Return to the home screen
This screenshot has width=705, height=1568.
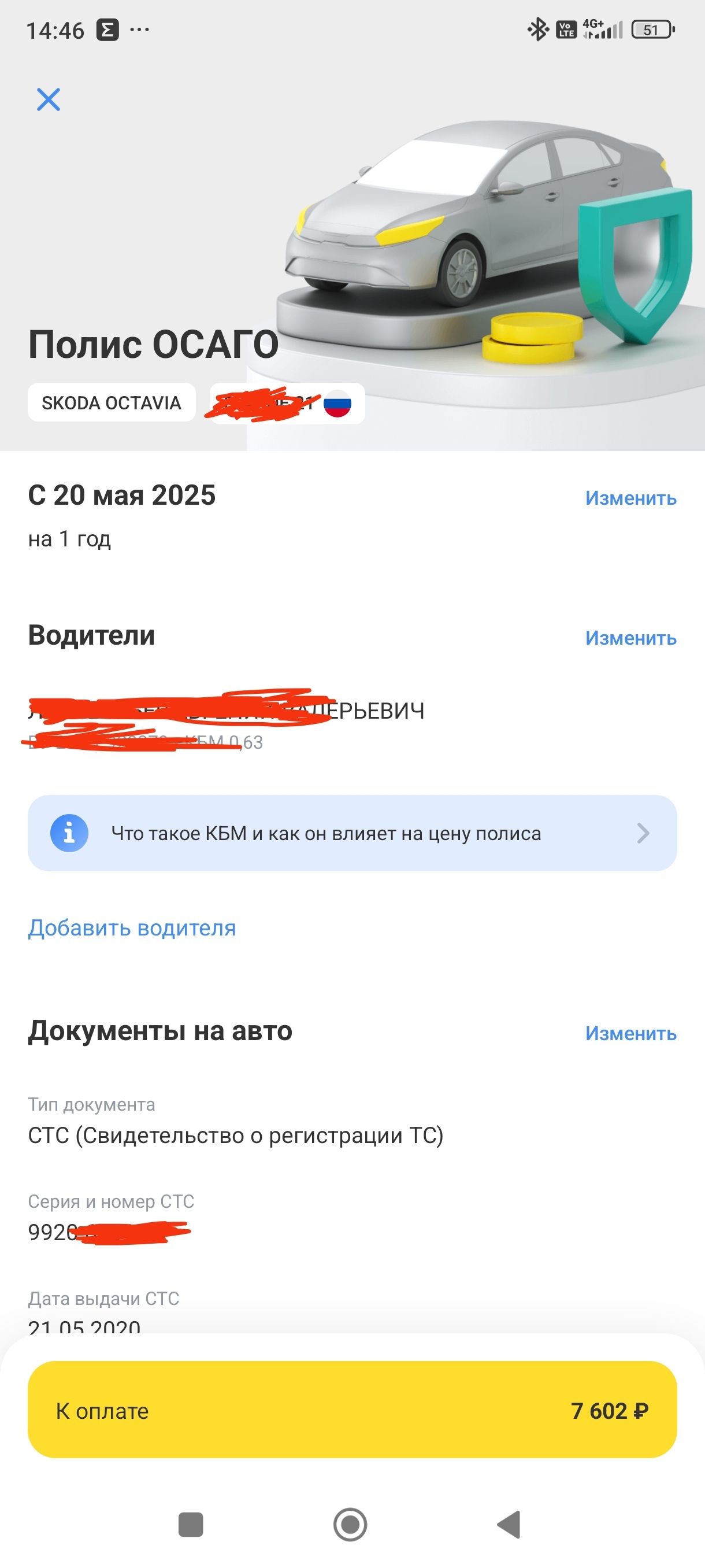[350, 1525]
